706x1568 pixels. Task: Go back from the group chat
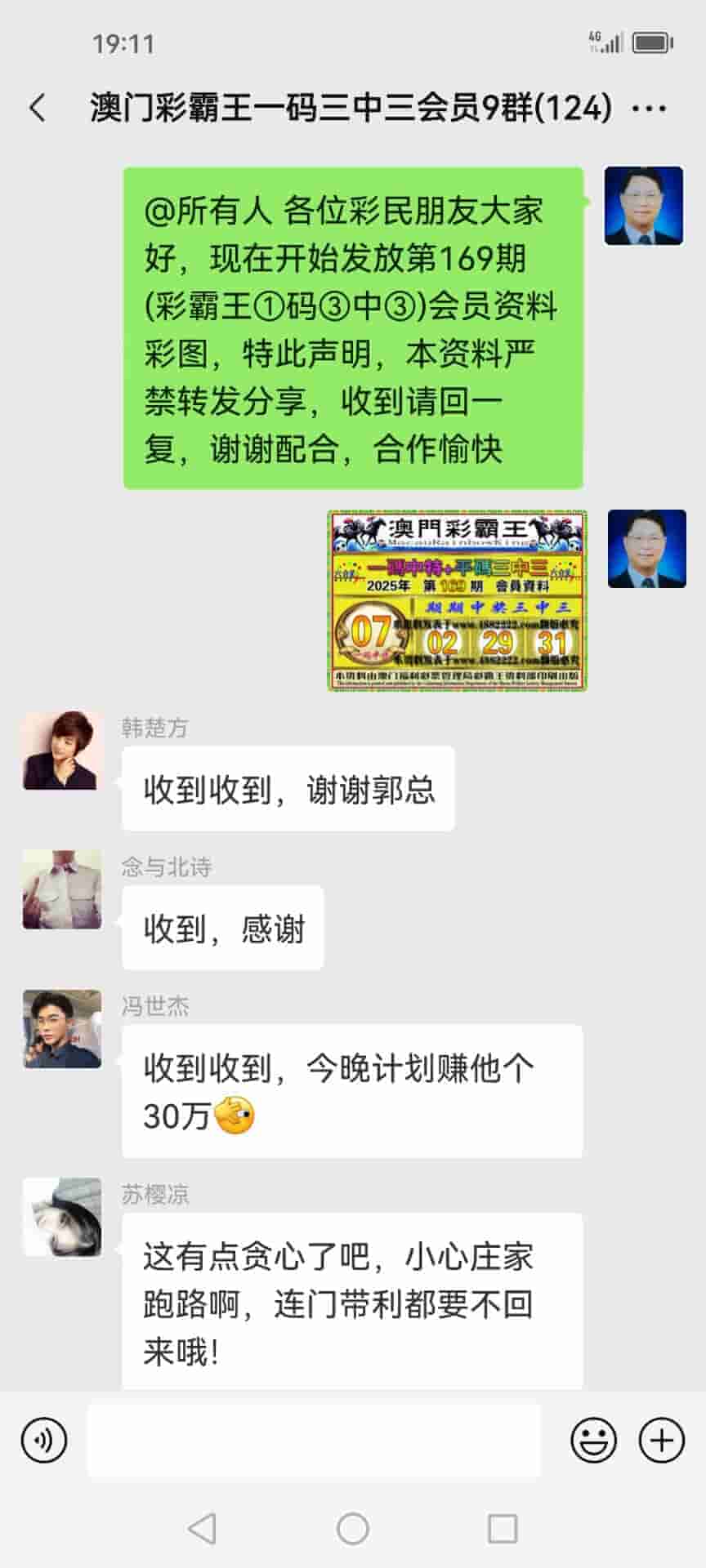click(x=38, y=108)
